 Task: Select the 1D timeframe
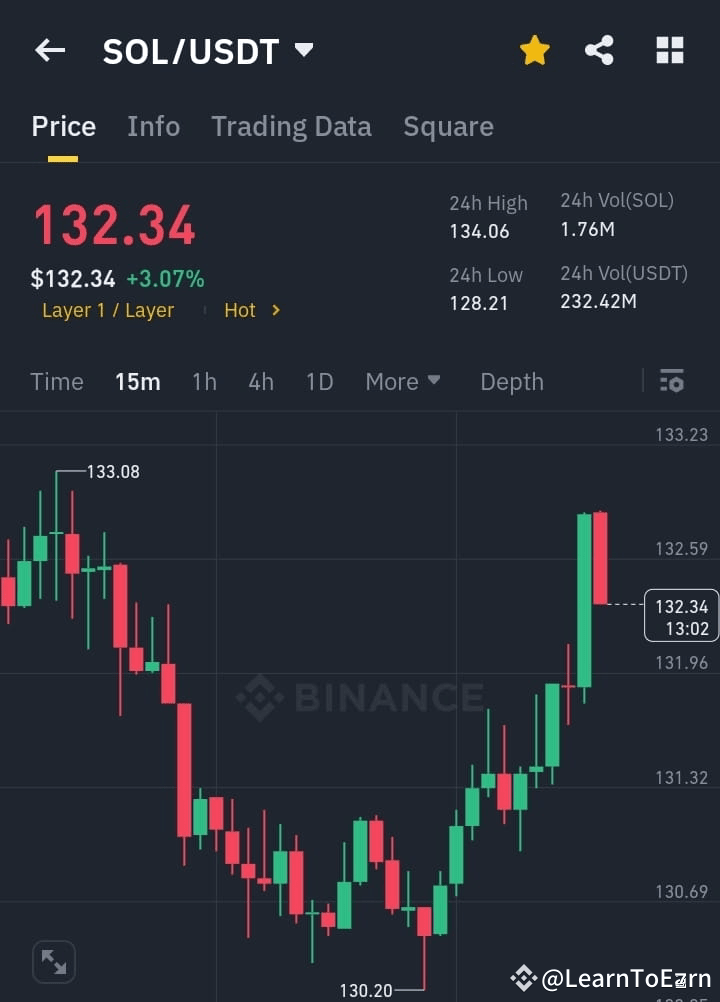pos(319,381)
